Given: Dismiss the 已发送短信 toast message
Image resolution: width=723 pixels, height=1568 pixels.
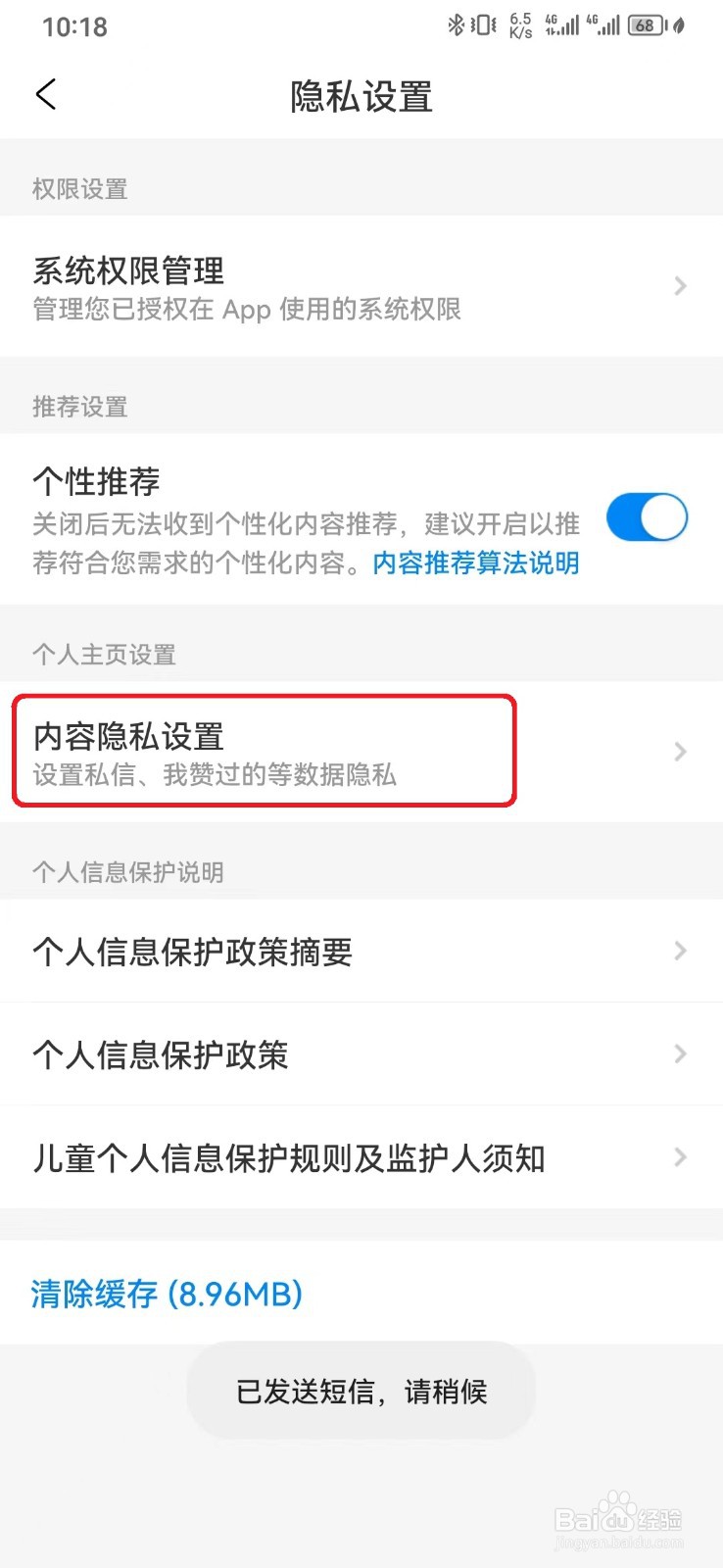Looking at the screenshot, I should click(x=361, y=1390).
